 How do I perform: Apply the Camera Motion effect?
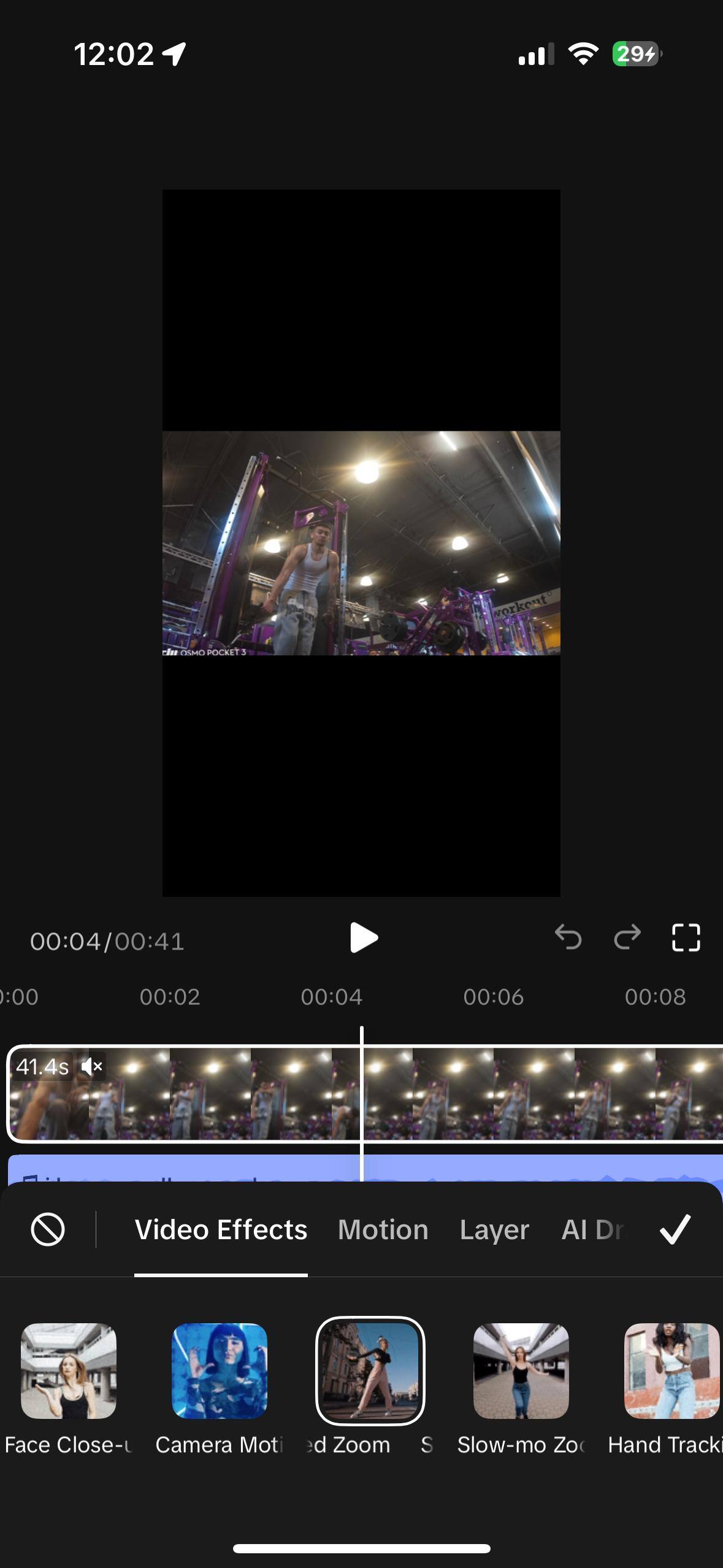point(220,1370)
